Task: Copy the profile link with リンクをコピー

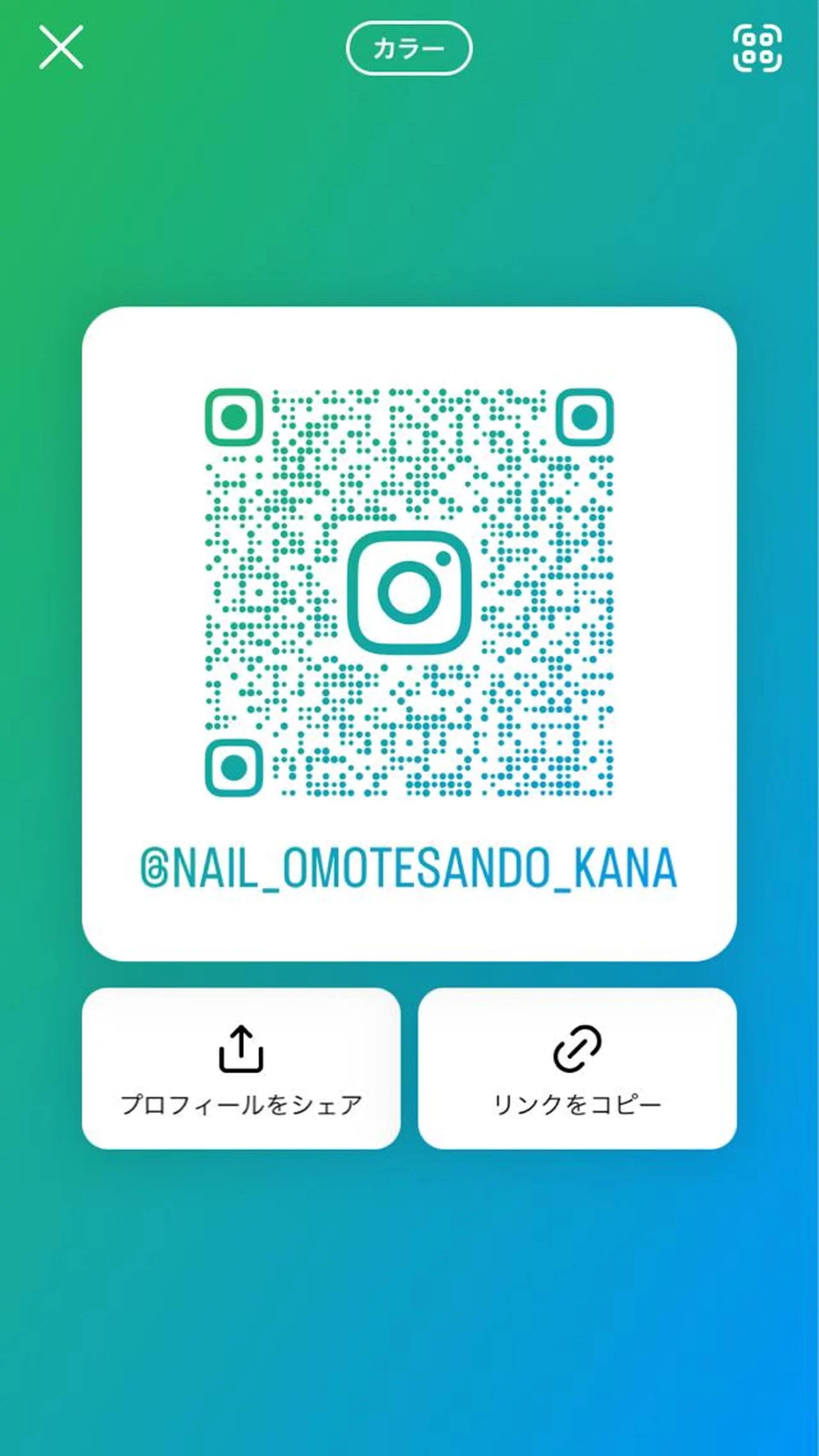Action: [577, 1069]
